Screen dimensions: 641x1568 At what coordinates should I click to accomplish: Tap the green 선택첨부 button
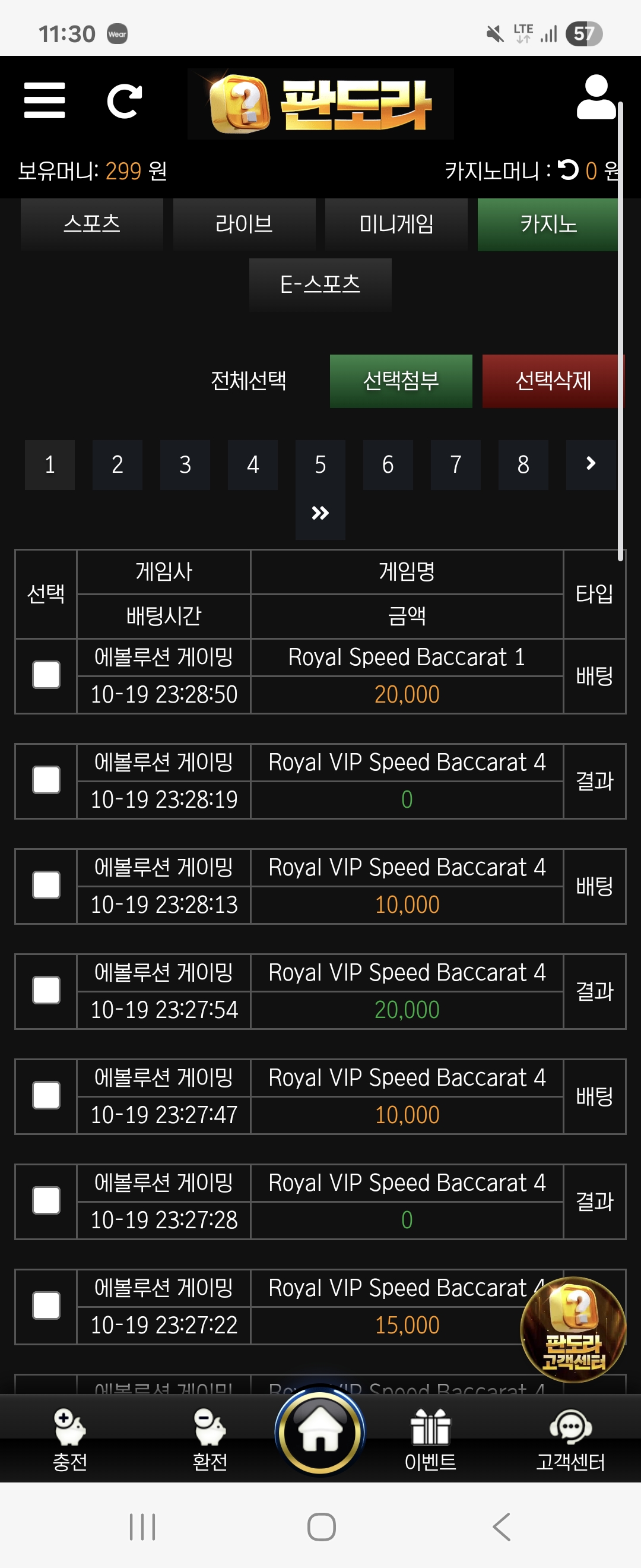[x=401, y=381]
